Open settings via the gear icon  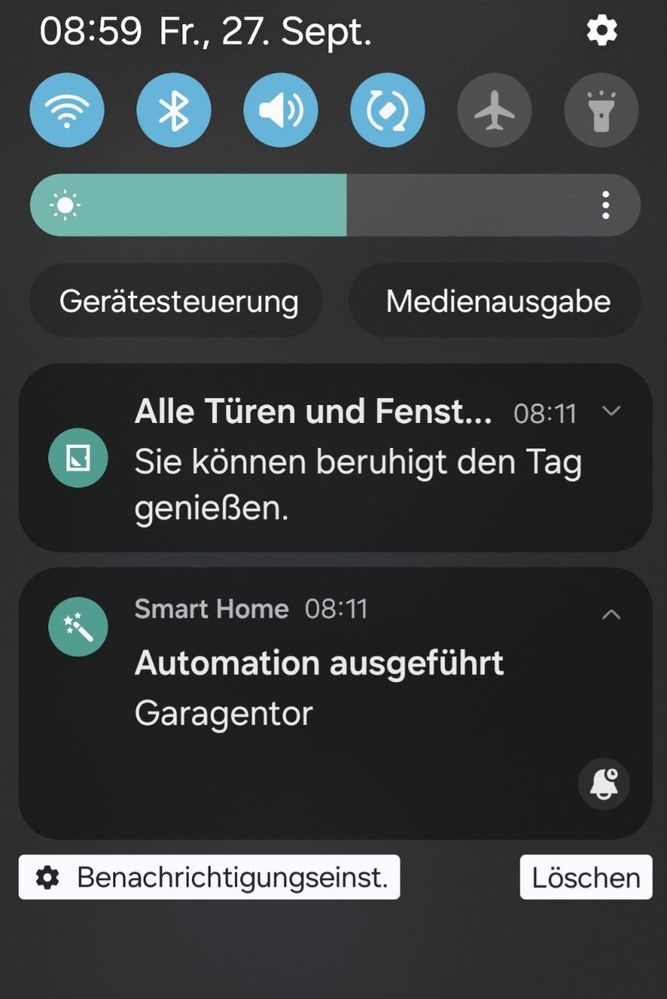tap(601, 31)
